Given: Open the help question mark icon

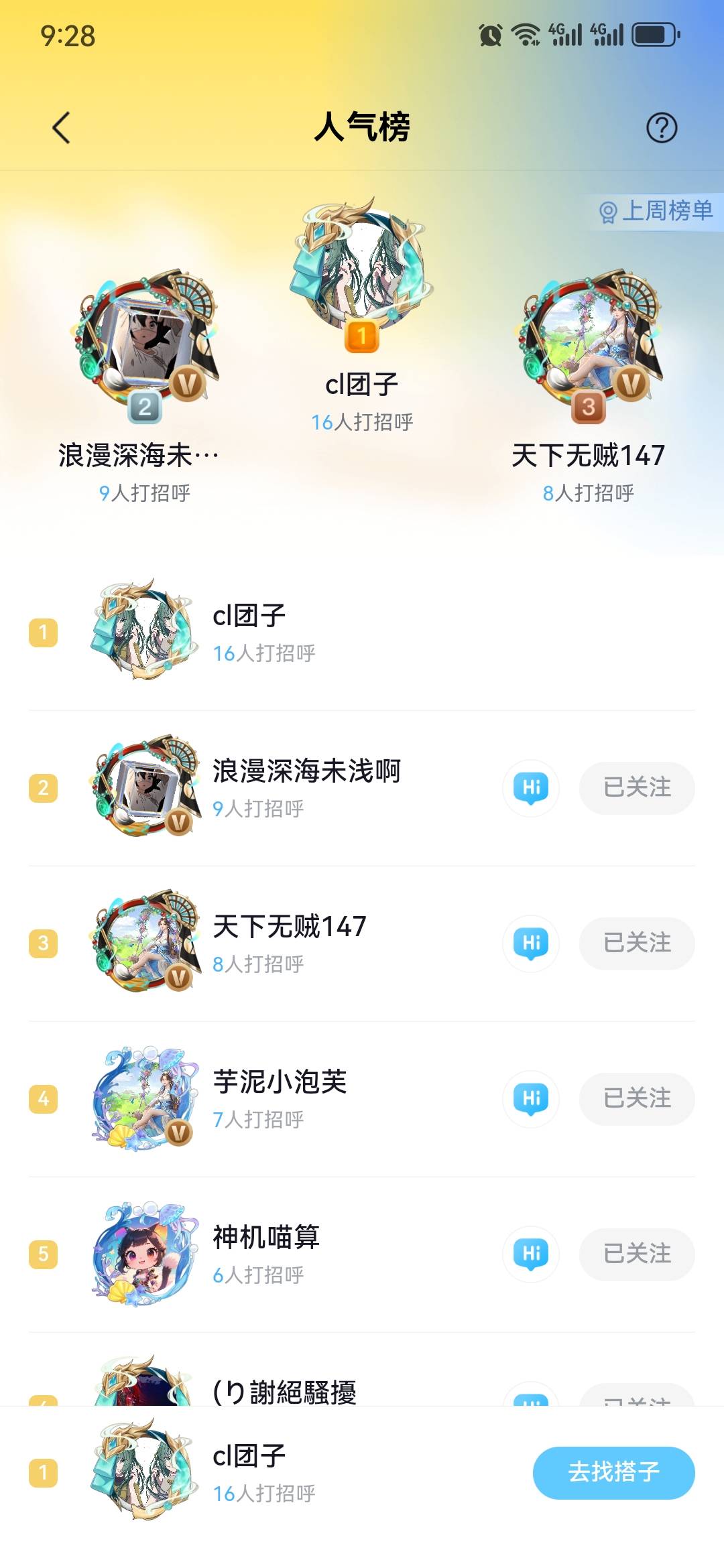Looking at the screenshot, I should coord(661,127).
